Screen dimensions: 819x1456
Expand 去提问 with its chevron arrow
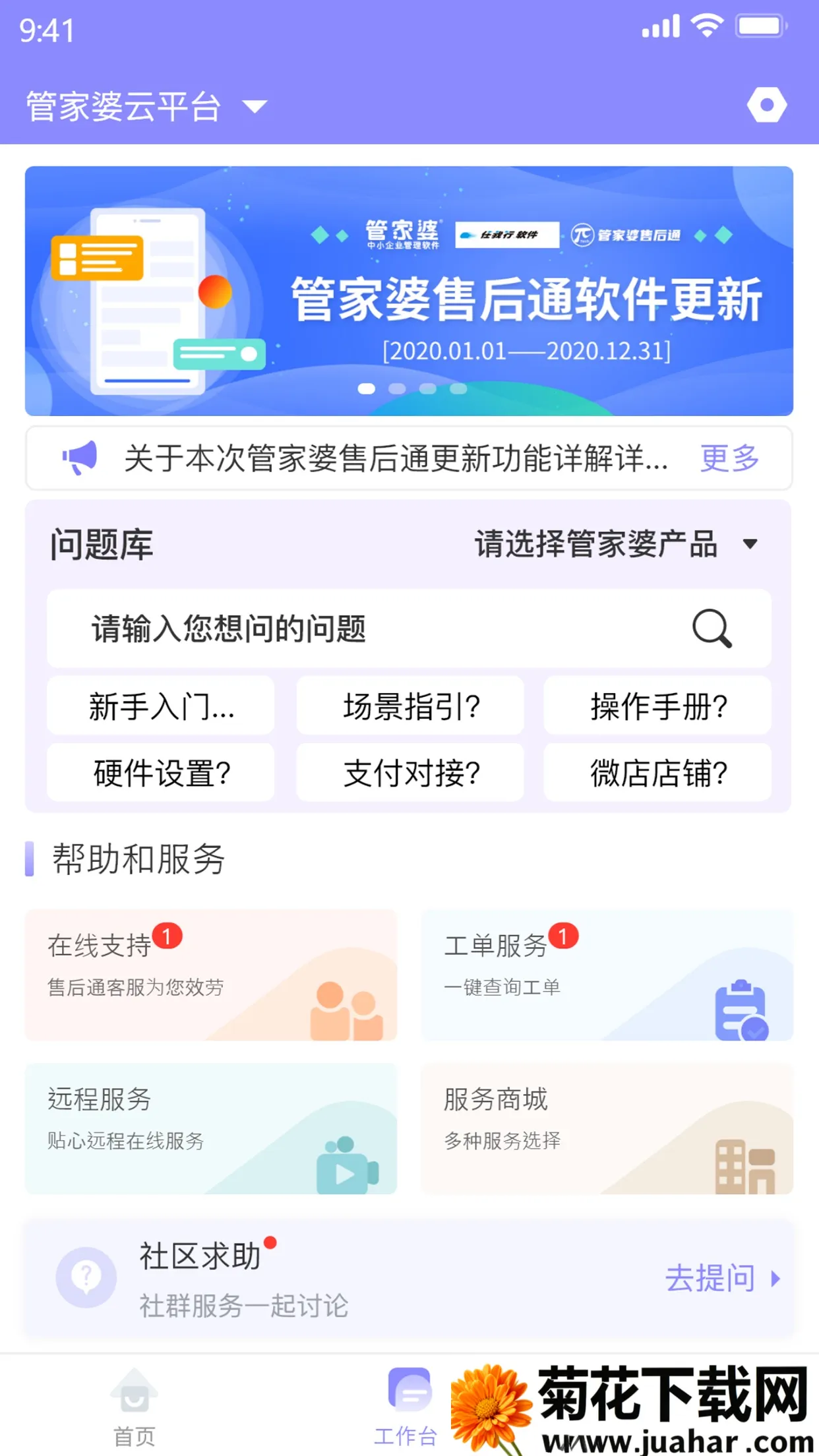click(721, 1277)
